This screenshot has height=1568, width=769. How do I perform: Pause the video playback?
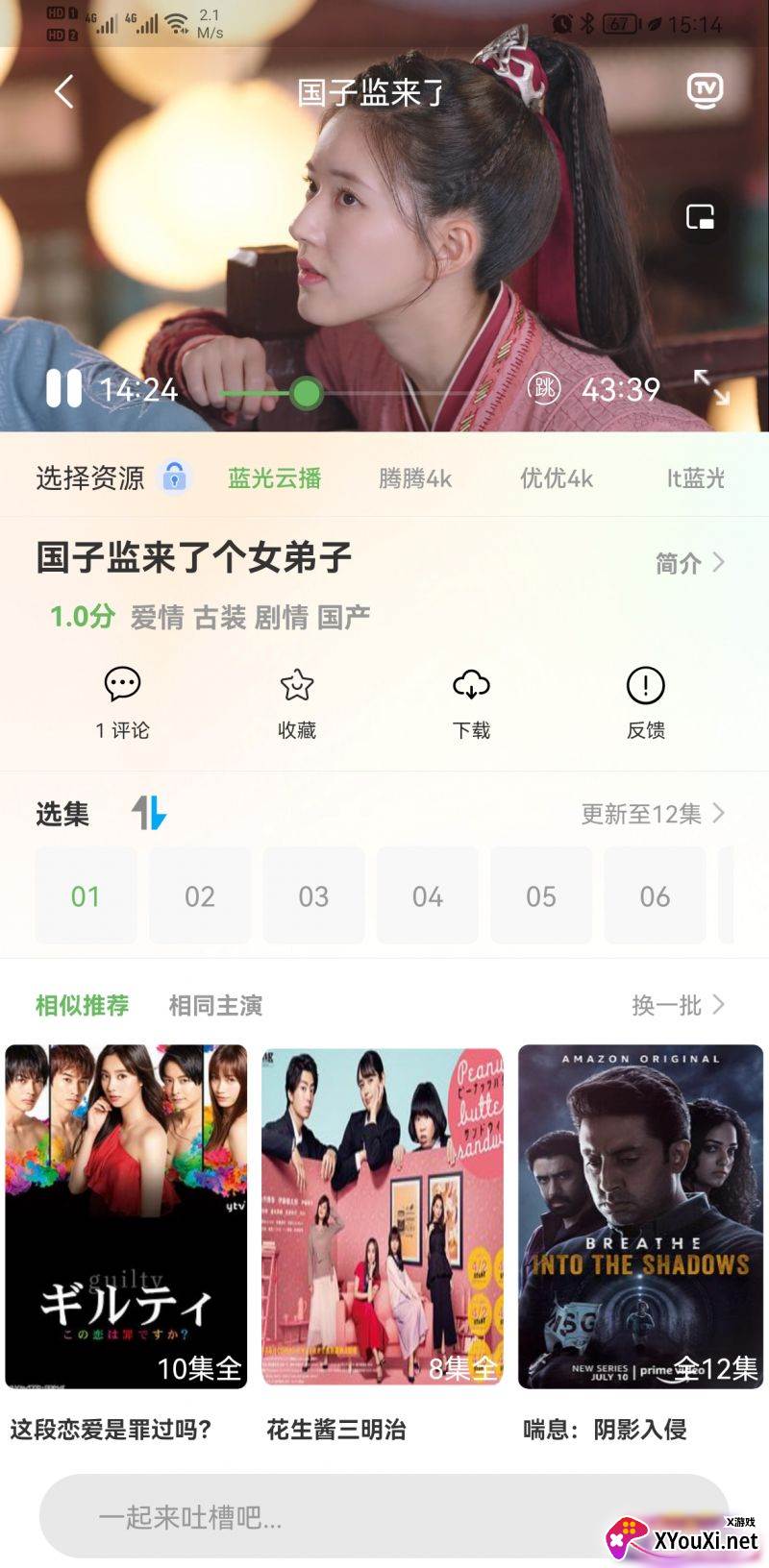click(x=63, y=389)
